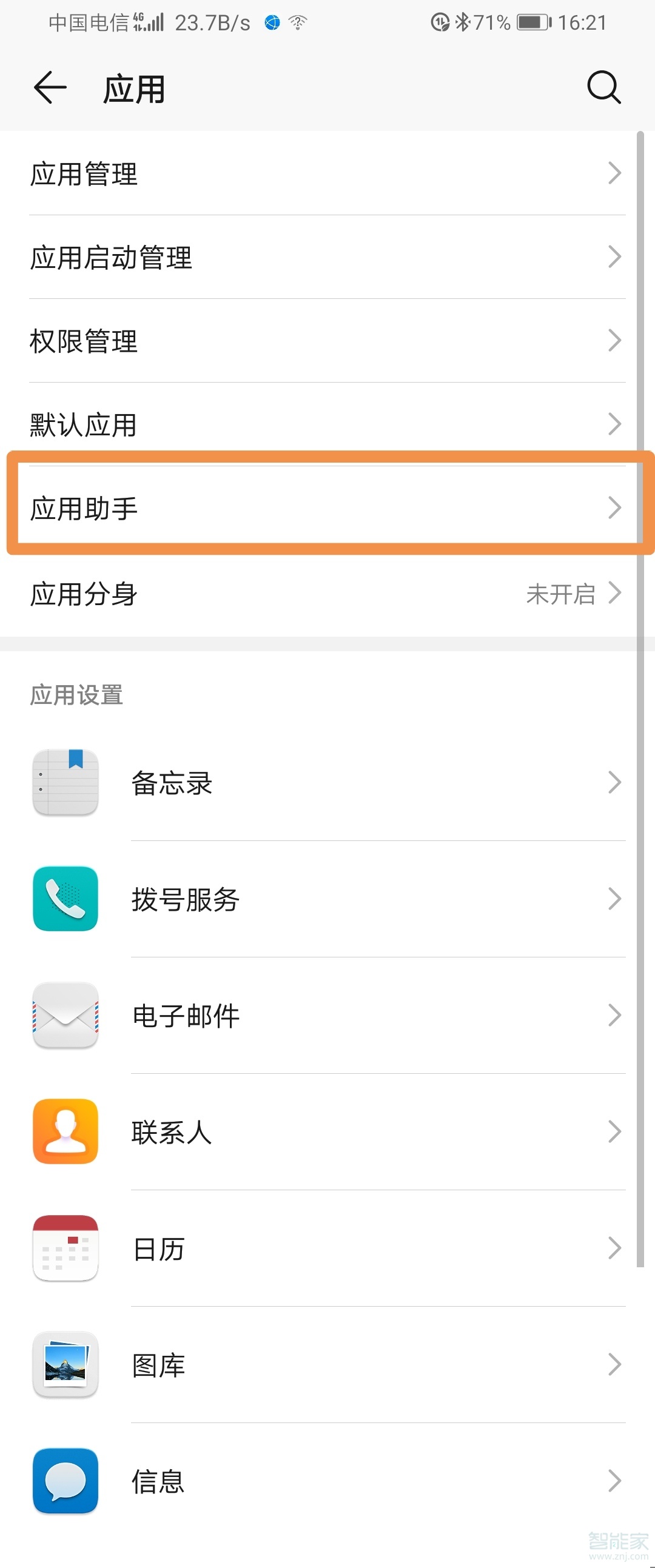Tap the 应用 title in the header
The width and height of the screenshot is (655, 1568).
pos(133,87)
